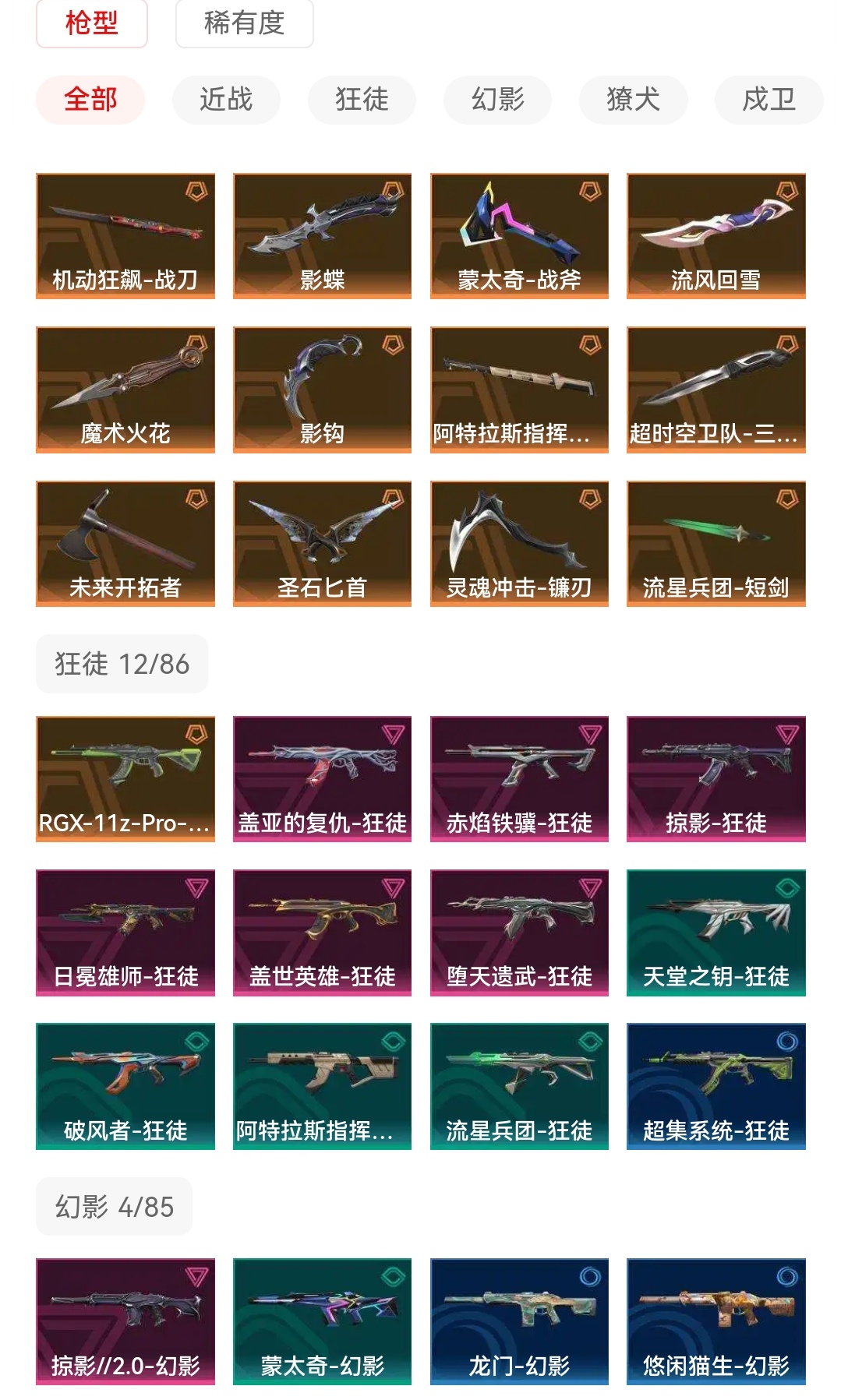848x1400 pixels.
Task: Select the 枪型 sort tab
Action: tap(92, 23)
